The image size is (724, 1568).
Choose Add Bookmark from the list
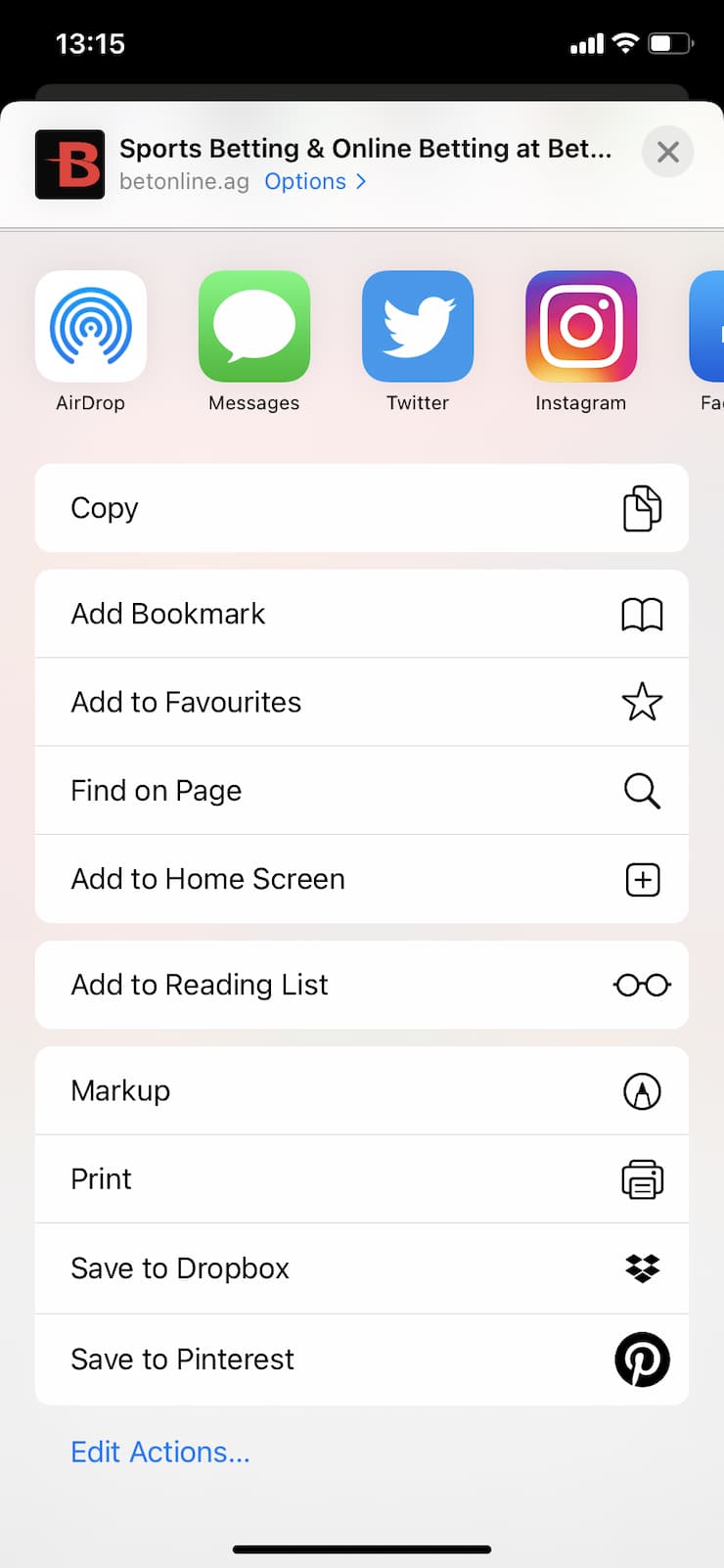click(168, 614)
